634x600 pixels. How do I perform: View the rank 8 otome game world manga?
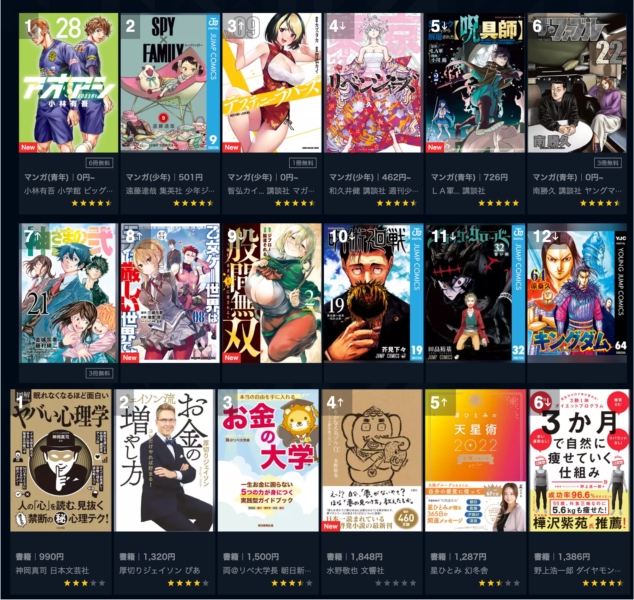pyautogui.click(x=168, y=293)
